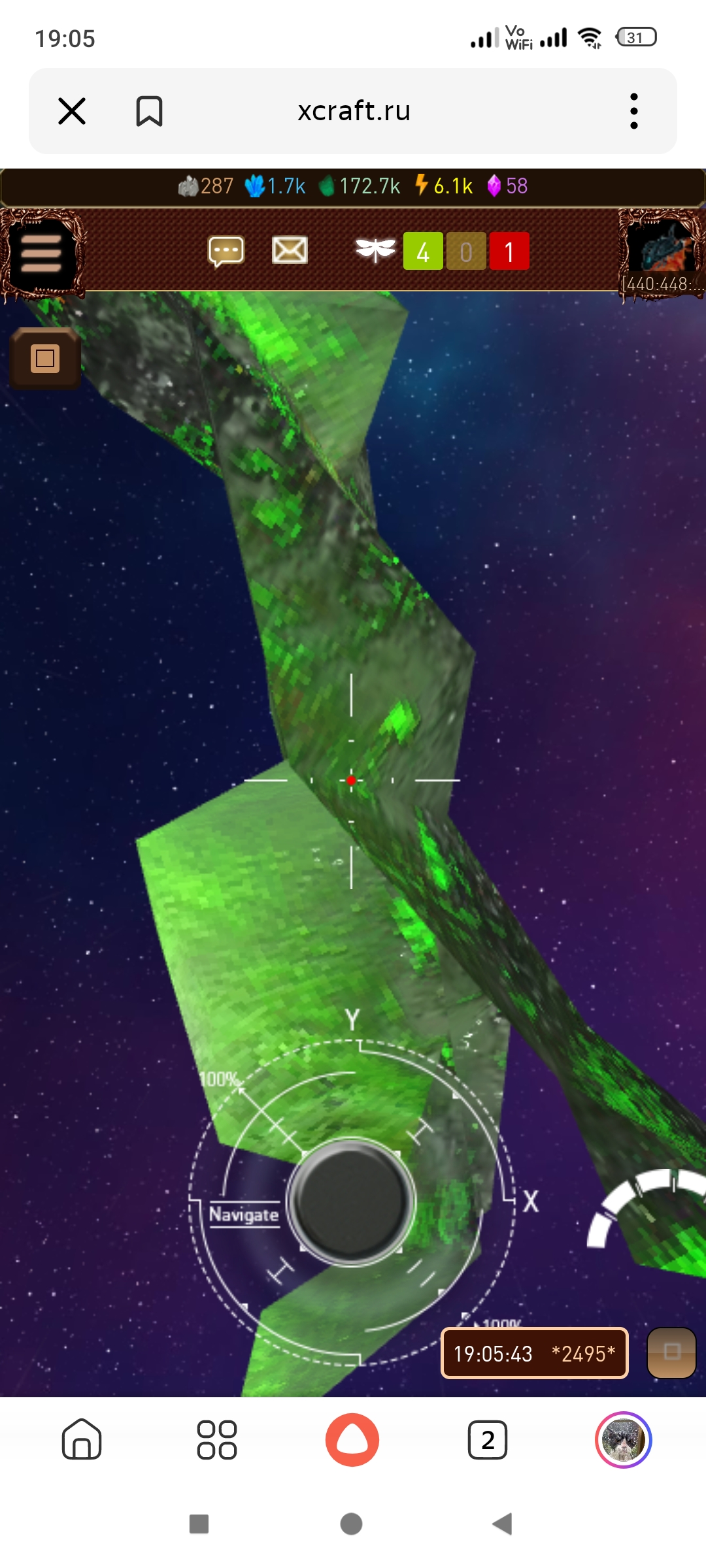Image resolution: width=706 pixels, height=1568 pixels.
Task: Tap the 19:05:43 *2495* timer box
Action: pyautogui.click(x=534, y=1354)
